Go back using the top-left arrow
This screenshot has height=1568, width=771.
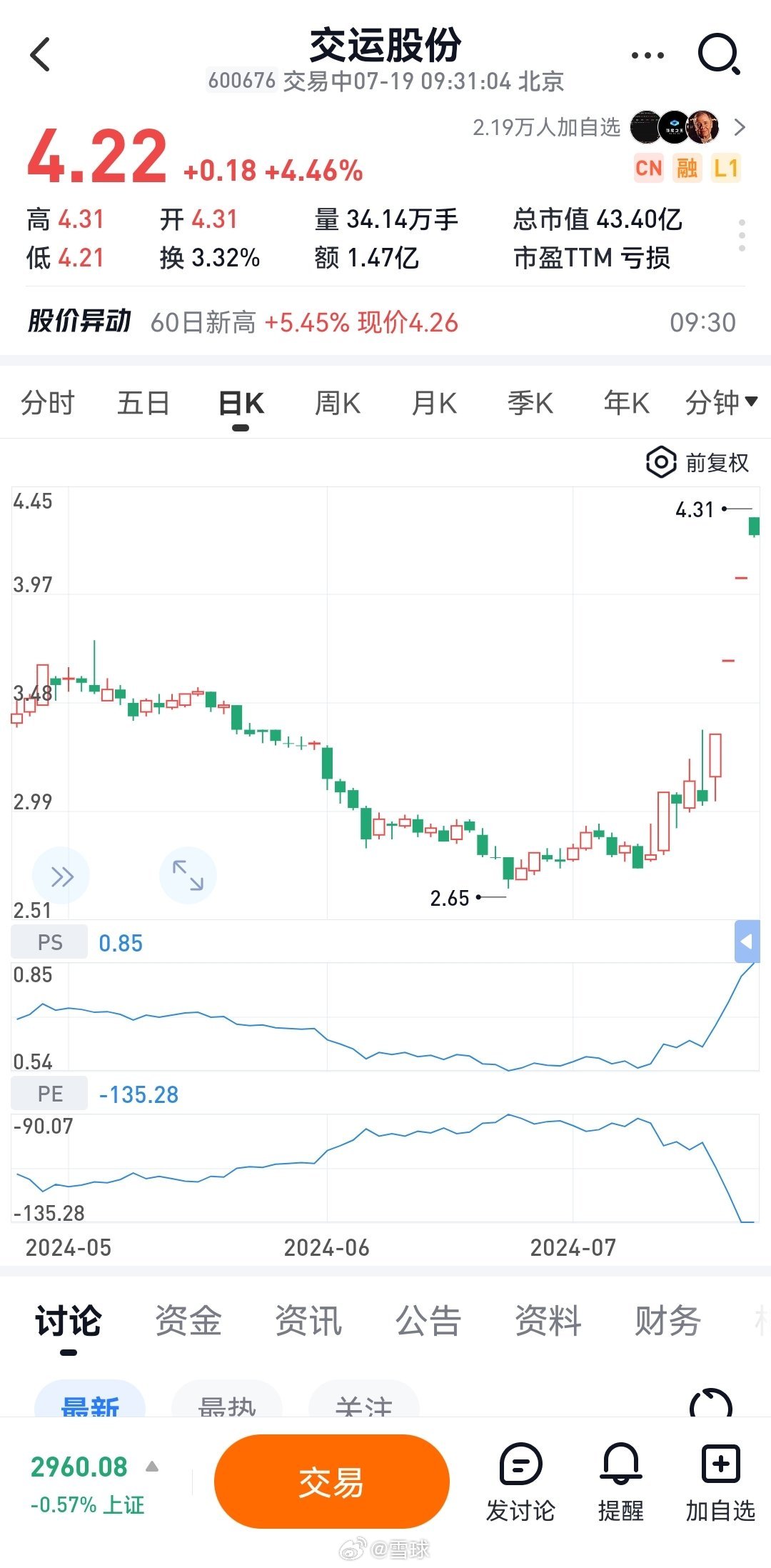point(41,54)
